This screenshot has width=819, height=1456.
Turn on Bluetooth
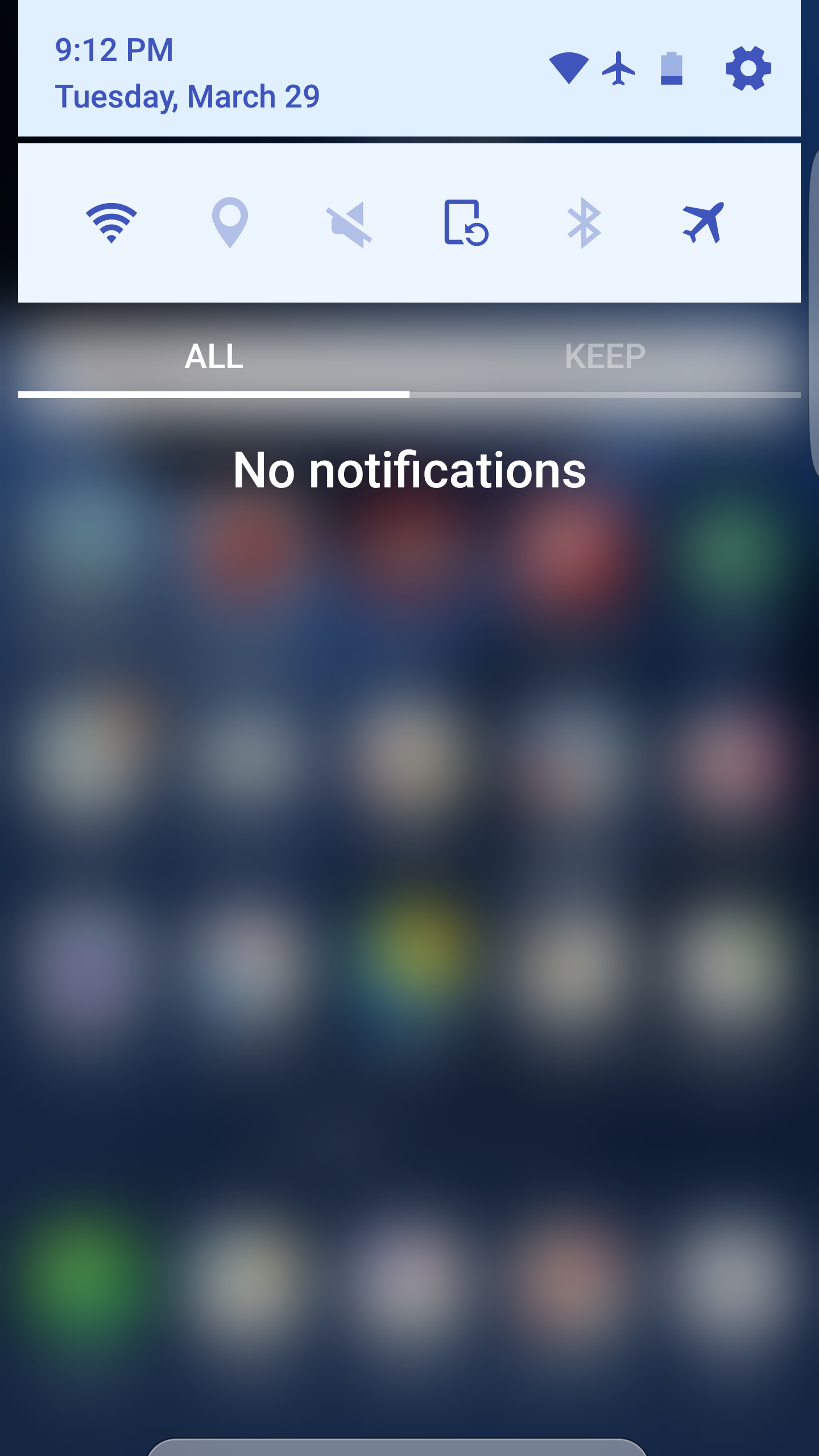[584, 222]
